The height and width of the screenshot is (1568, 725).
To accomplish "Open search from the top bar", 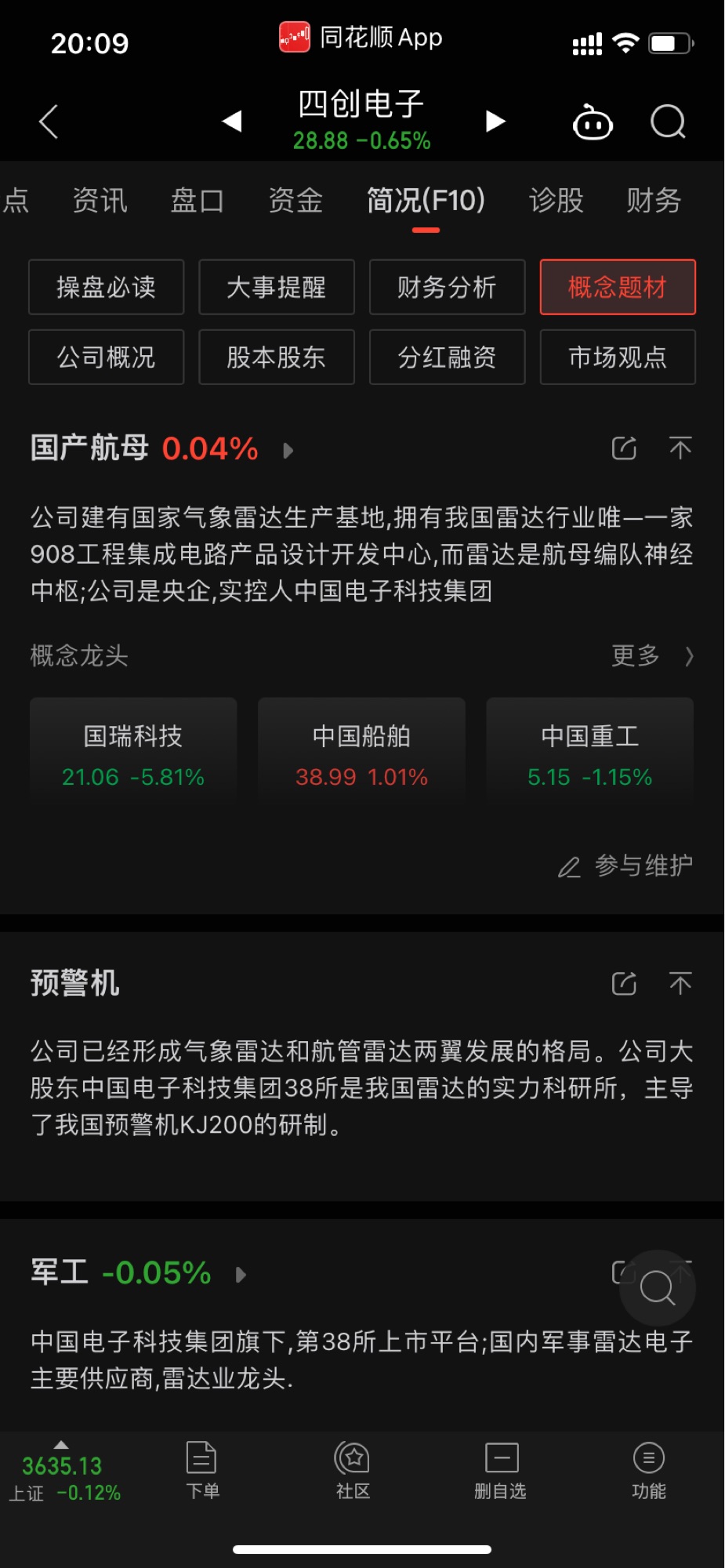I will pyautogui.click(x=669, y=122).
